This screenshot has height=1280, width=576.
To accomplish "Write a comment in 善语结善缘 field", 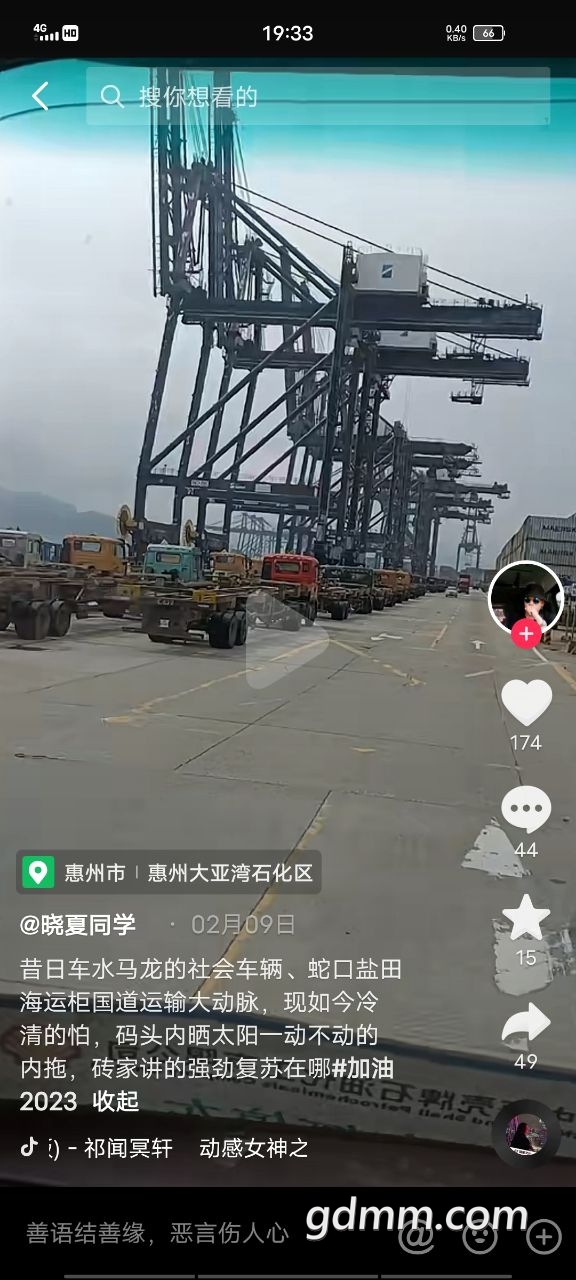I will click(x=158, y=1234).
